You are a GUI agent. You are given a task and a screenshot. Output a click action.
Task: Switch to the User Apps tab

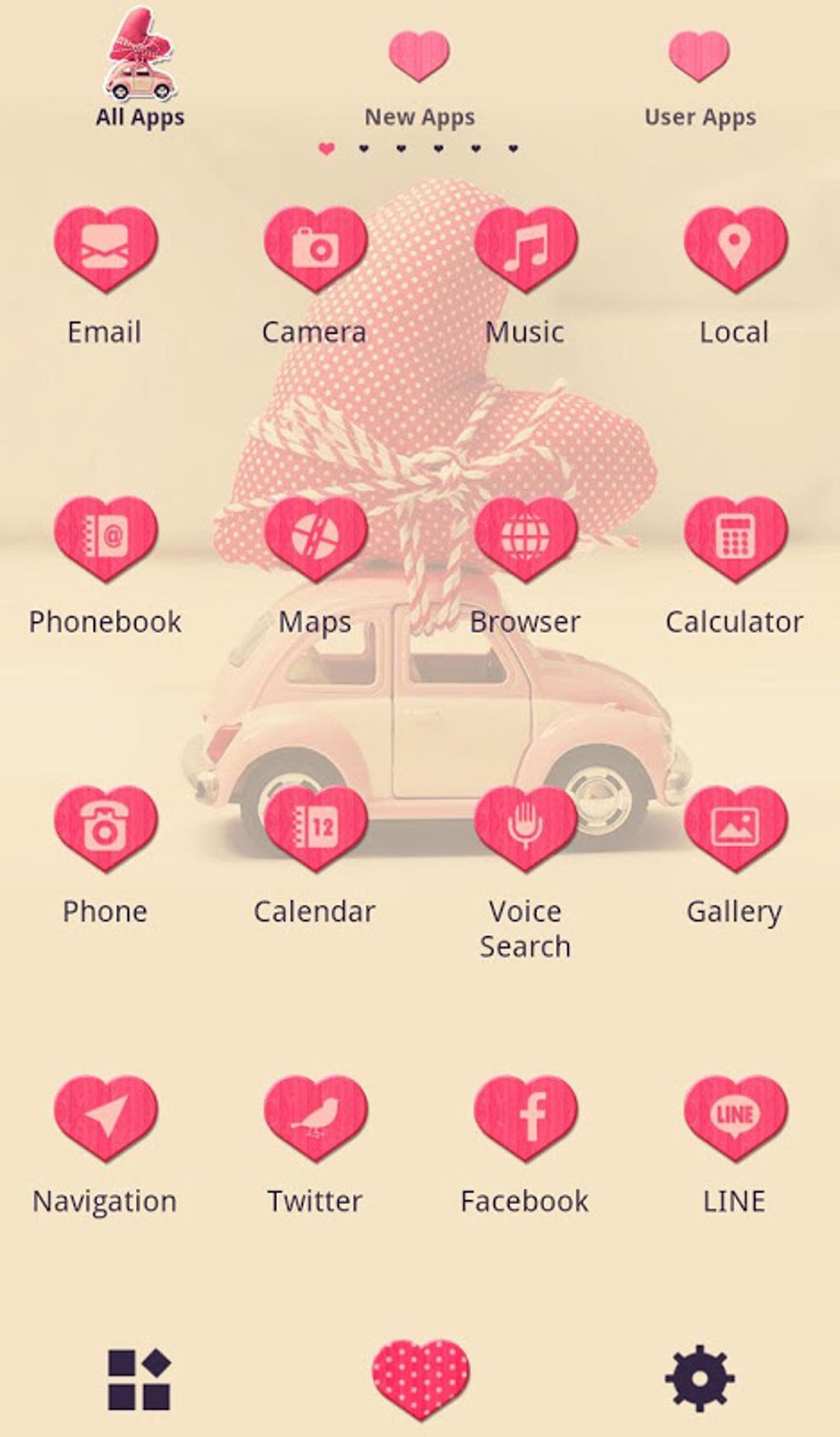(x=699, y=80)
